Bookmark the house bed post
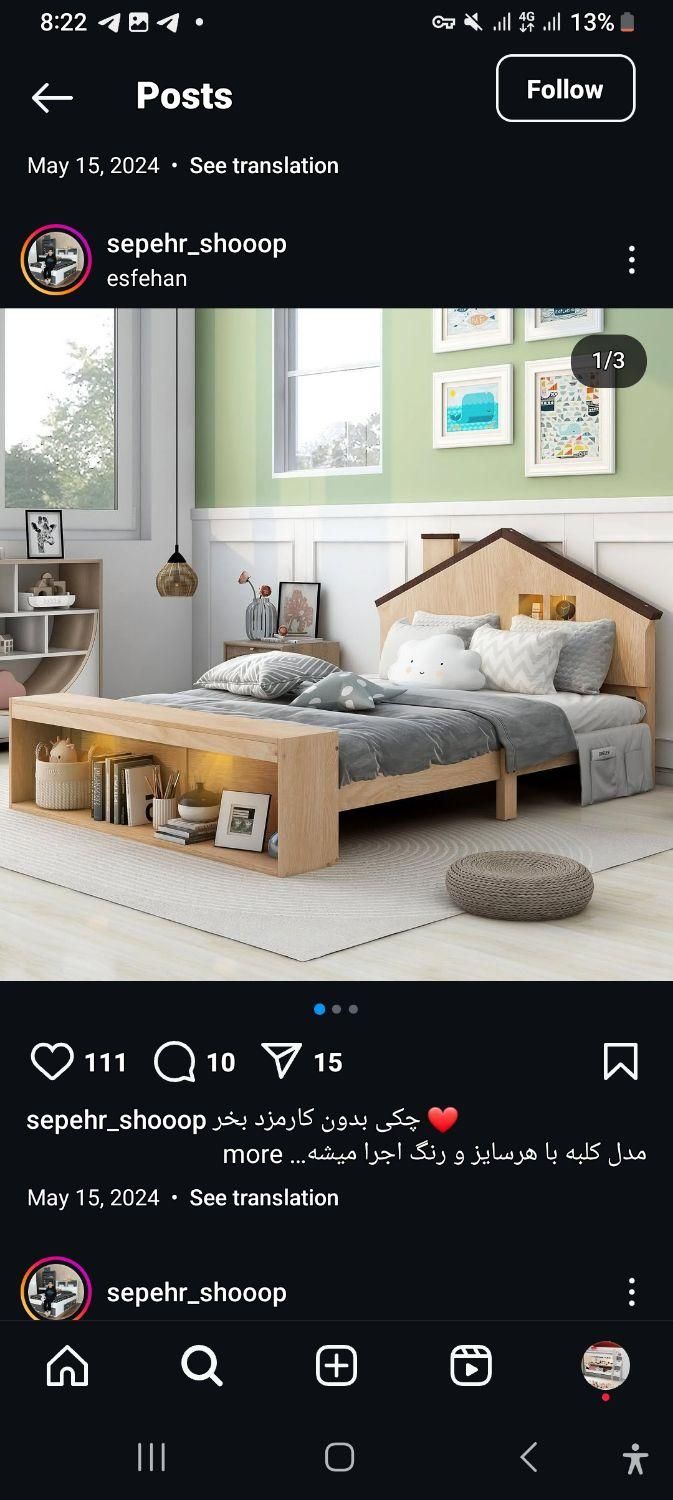 (x=620, y=1061)
